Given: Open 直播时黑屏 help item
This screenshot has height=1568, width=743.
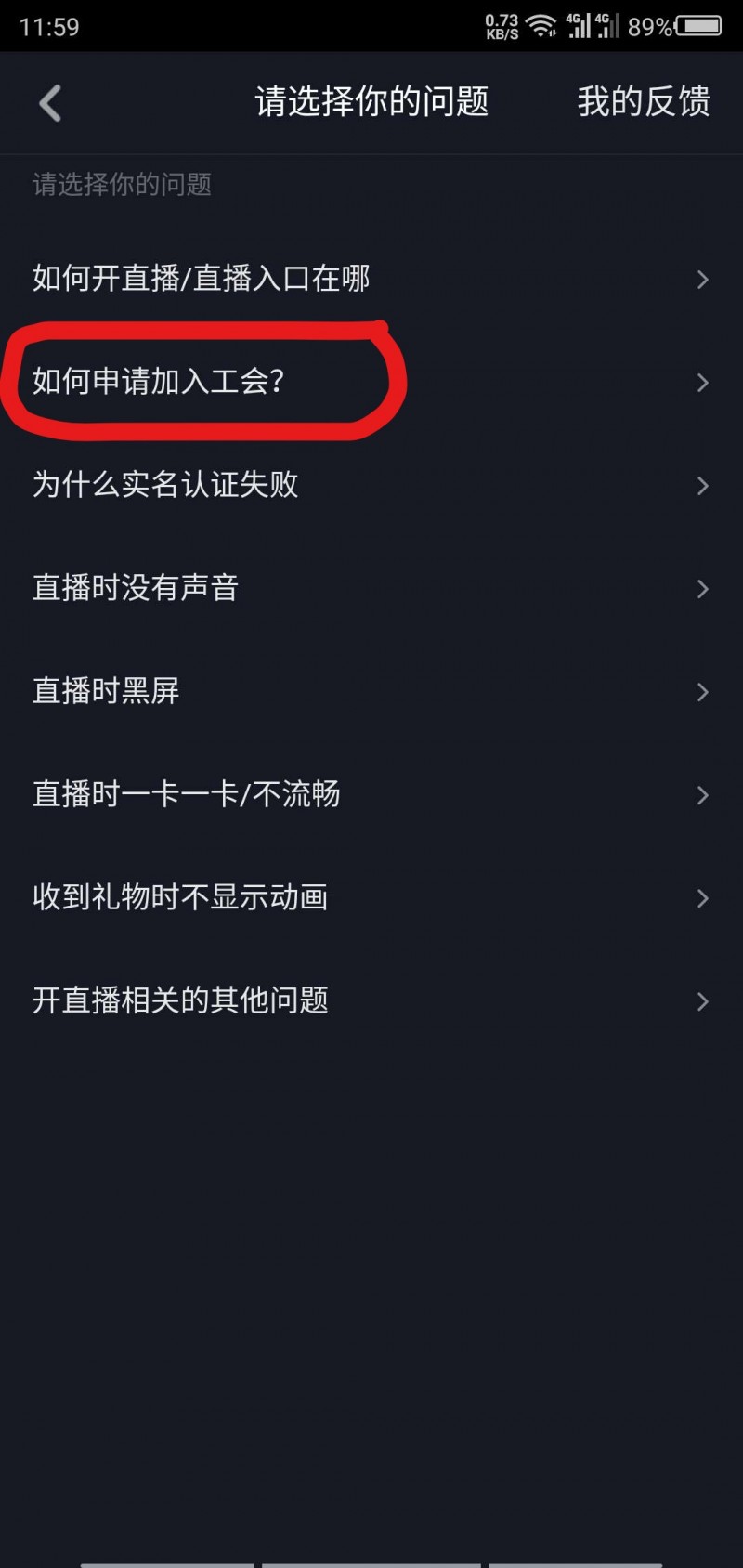Looking at the screenshot, I should click(x=371, y=691).
